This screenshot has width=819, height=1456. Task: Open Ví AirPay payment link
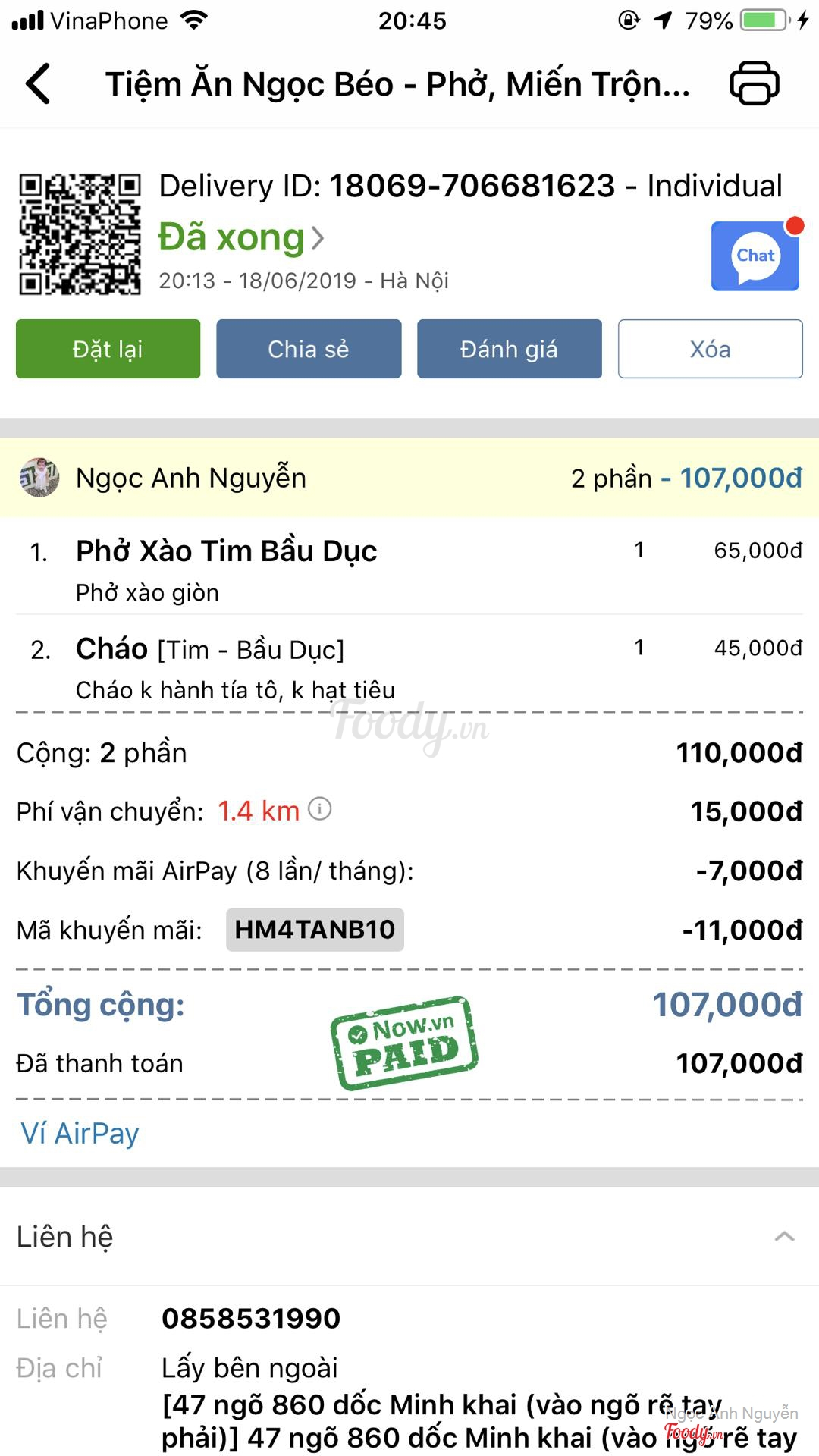pos(80,1134)
